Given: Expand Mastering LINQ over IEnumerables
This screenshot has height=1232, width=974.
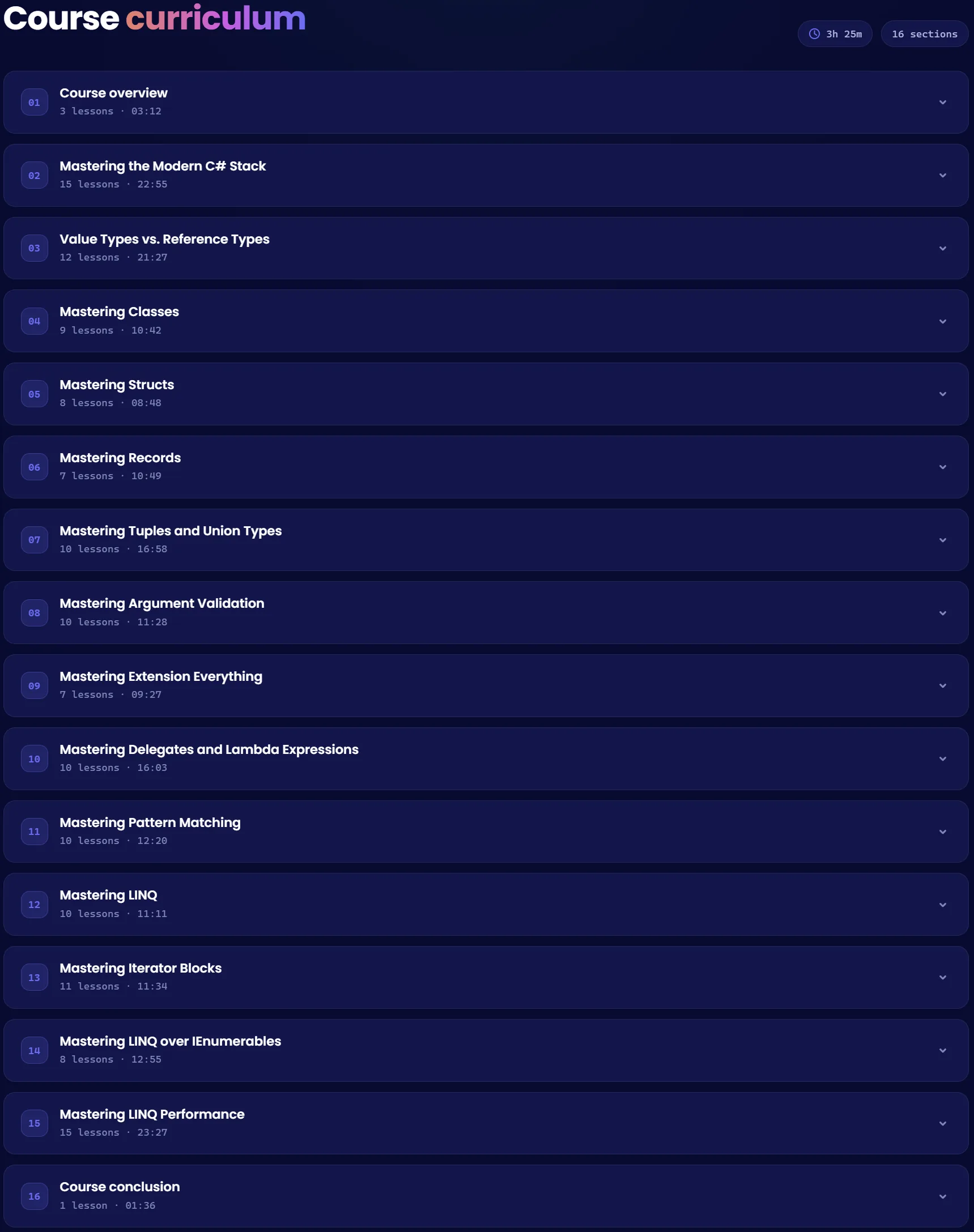Looking at the screenshot, I should pos(486,1050).
